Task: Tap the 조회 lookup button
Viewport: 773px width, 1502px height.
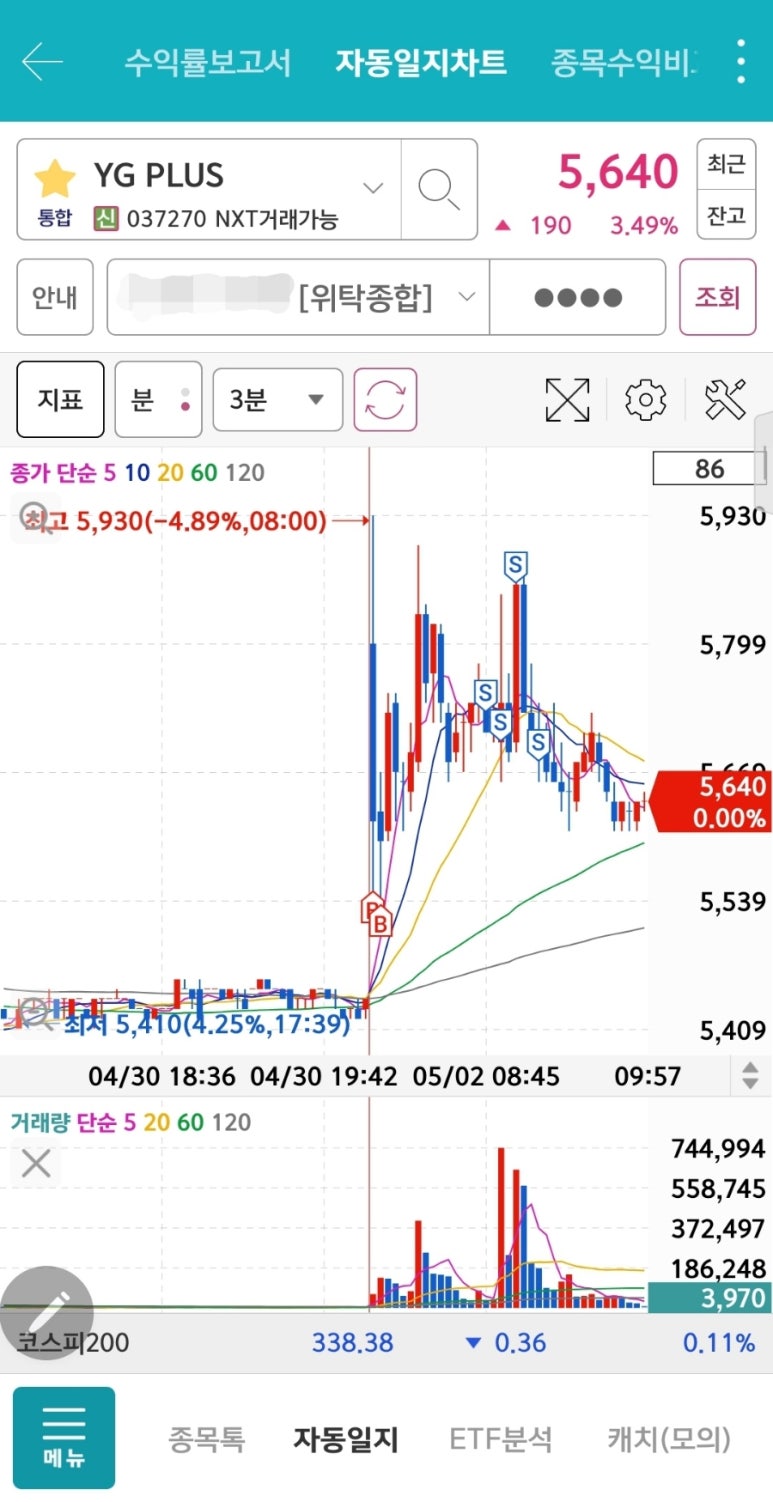Action: (716, 297)
